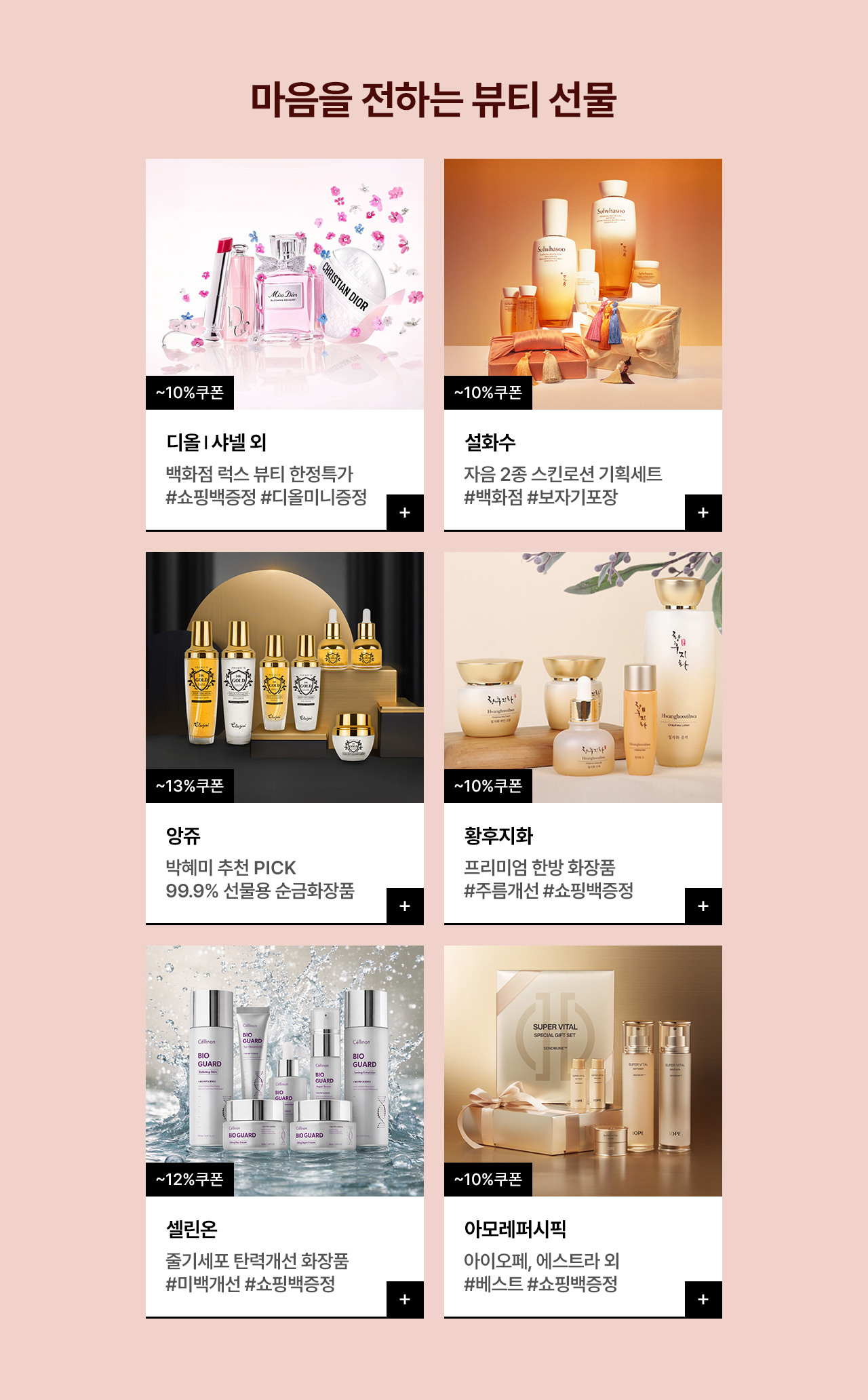Expand 앙쥬 deal with plus button

(x=405, y=906)
